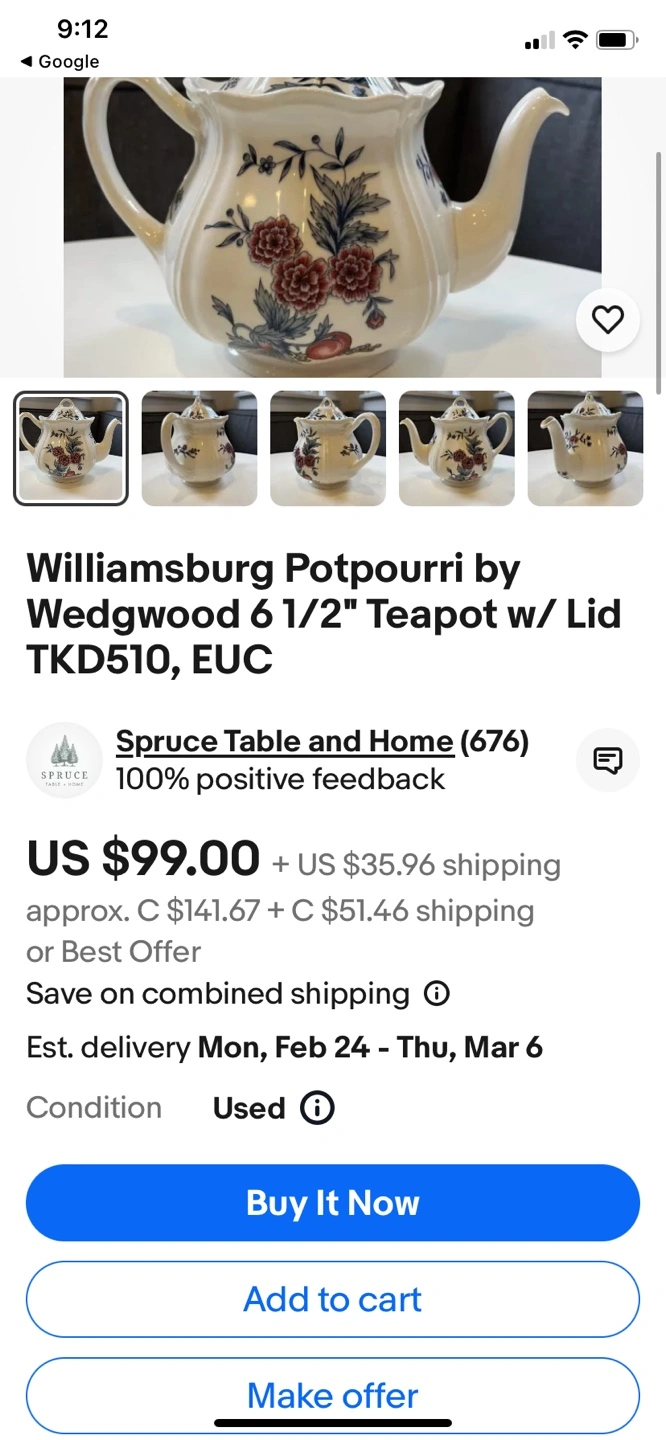View condition details info icon

tap(317, 1108)
